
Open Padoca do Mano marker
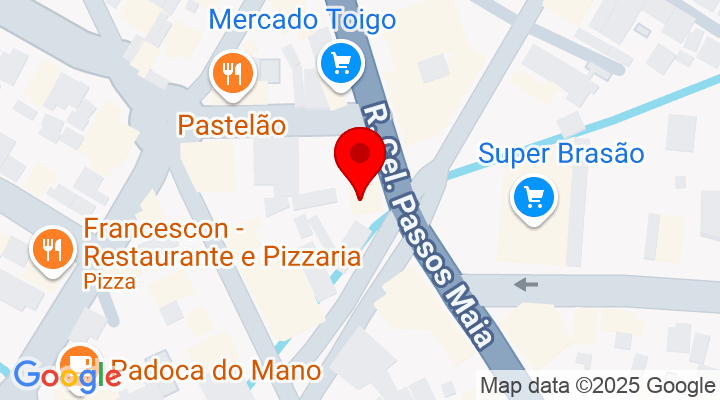click(78, 361)
